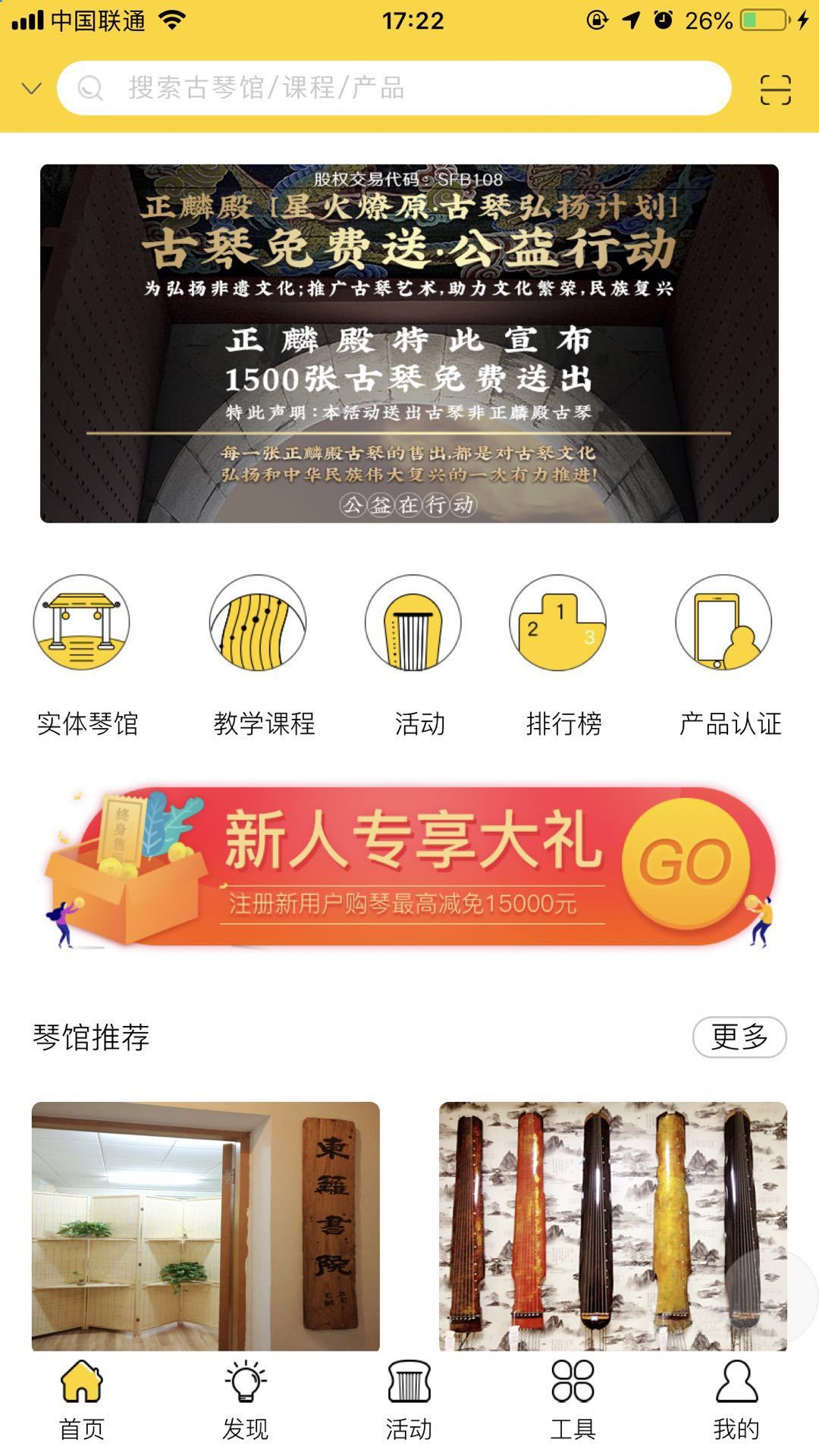819x1456 pixels.
Task: Open the studio card showing hanging guqins
Action: point(613,1225)
